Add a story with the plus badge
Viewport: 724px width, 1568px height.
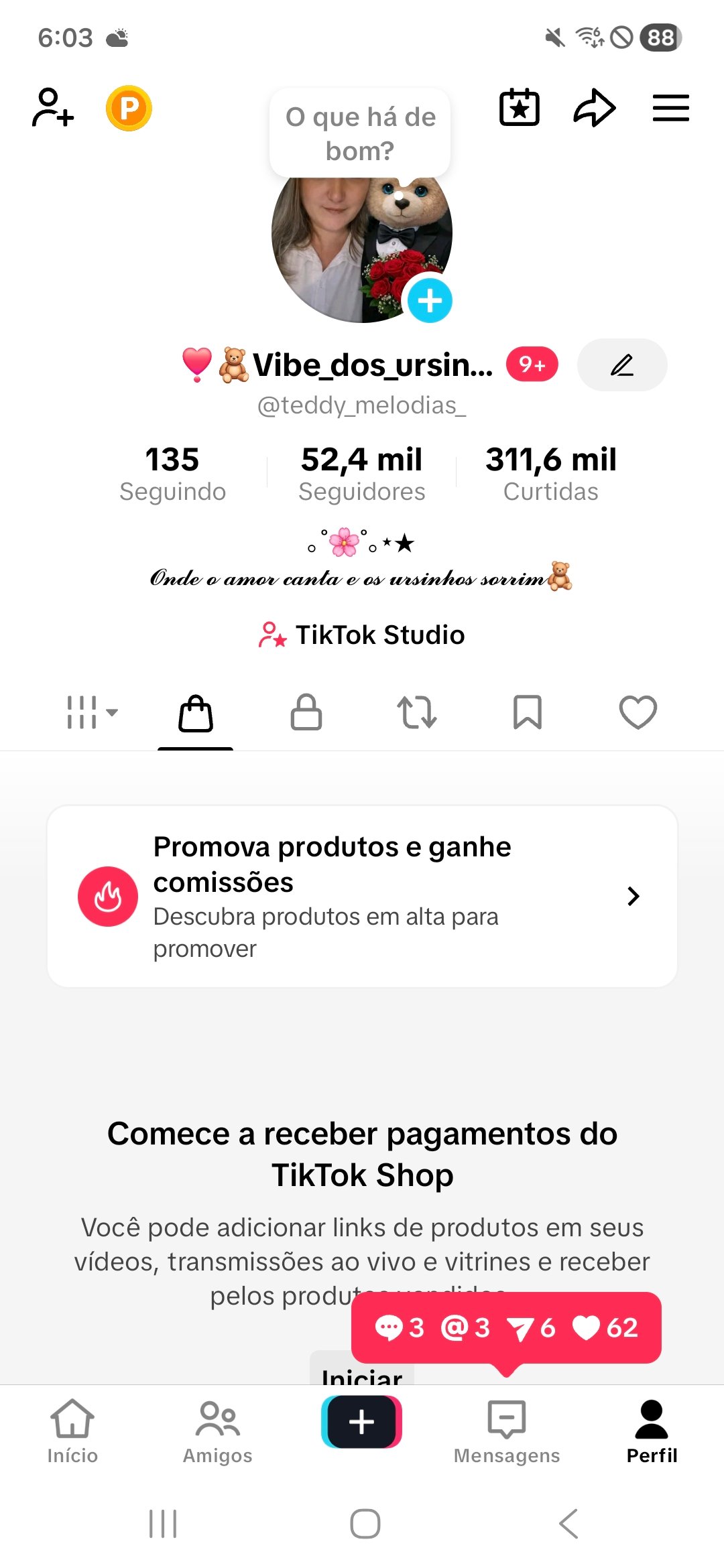[430, 301]
